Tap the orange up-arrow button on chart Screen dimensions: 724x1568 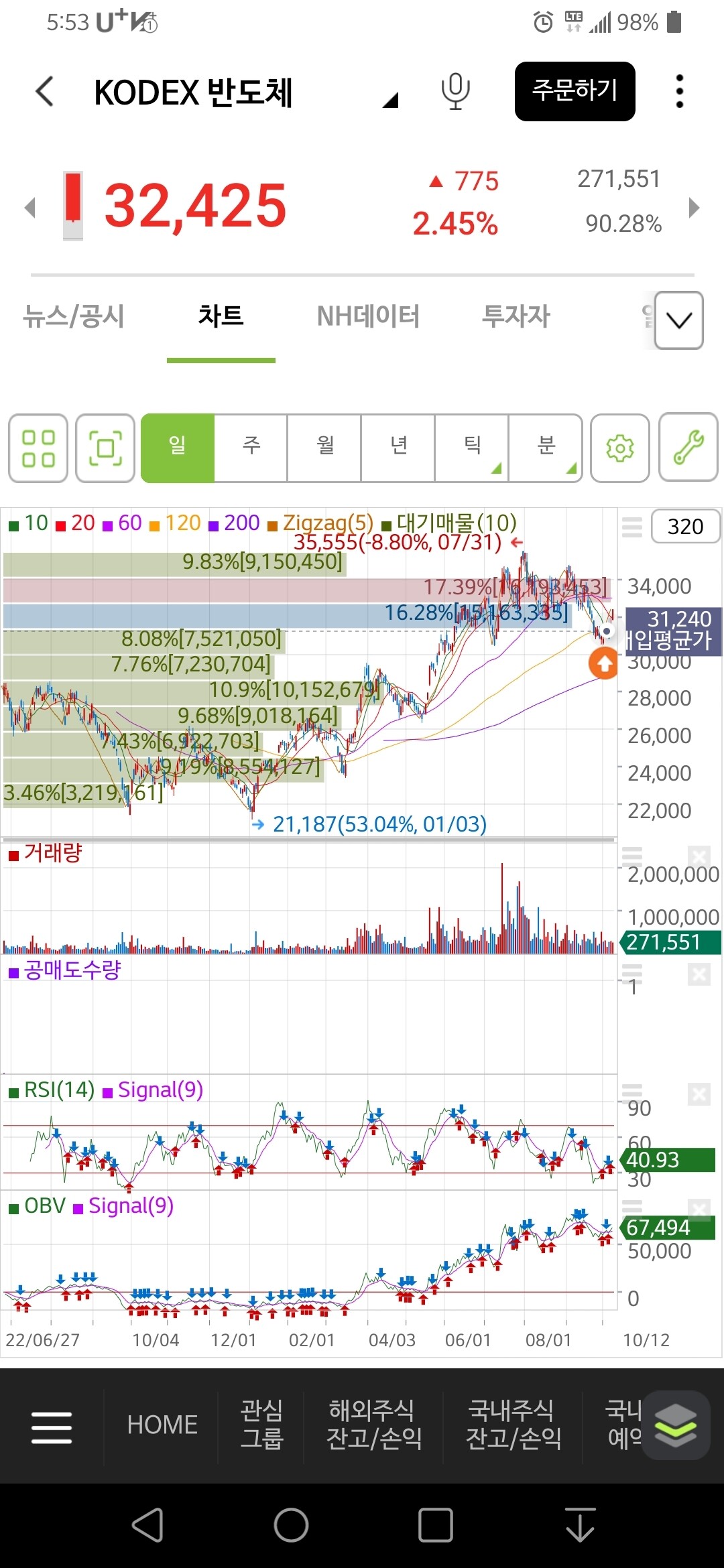tap(603, 664)
